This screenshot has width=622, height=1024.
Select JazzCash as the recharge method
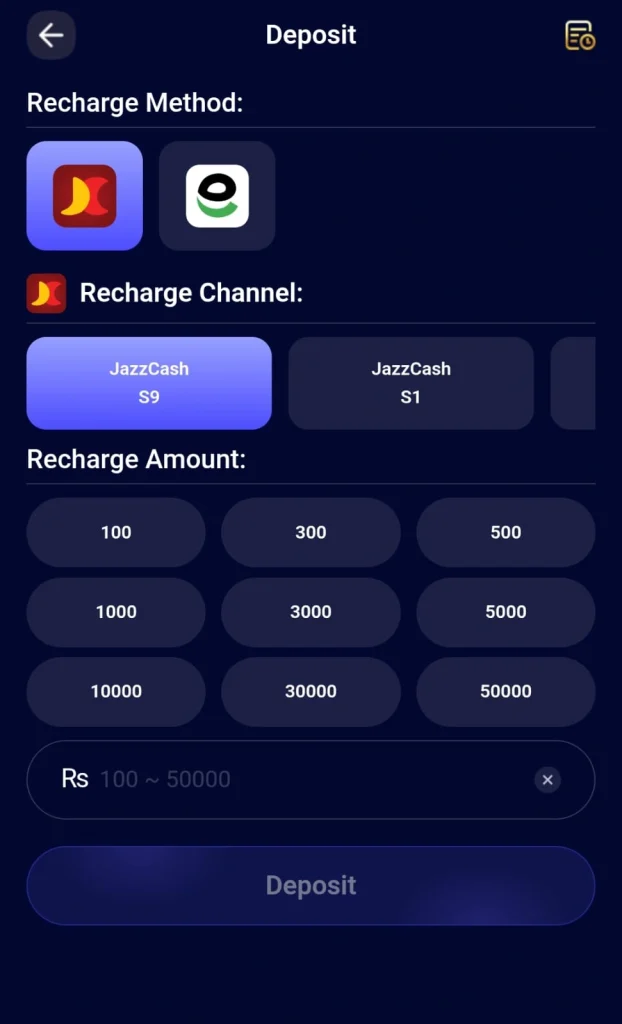coord(84,196)
